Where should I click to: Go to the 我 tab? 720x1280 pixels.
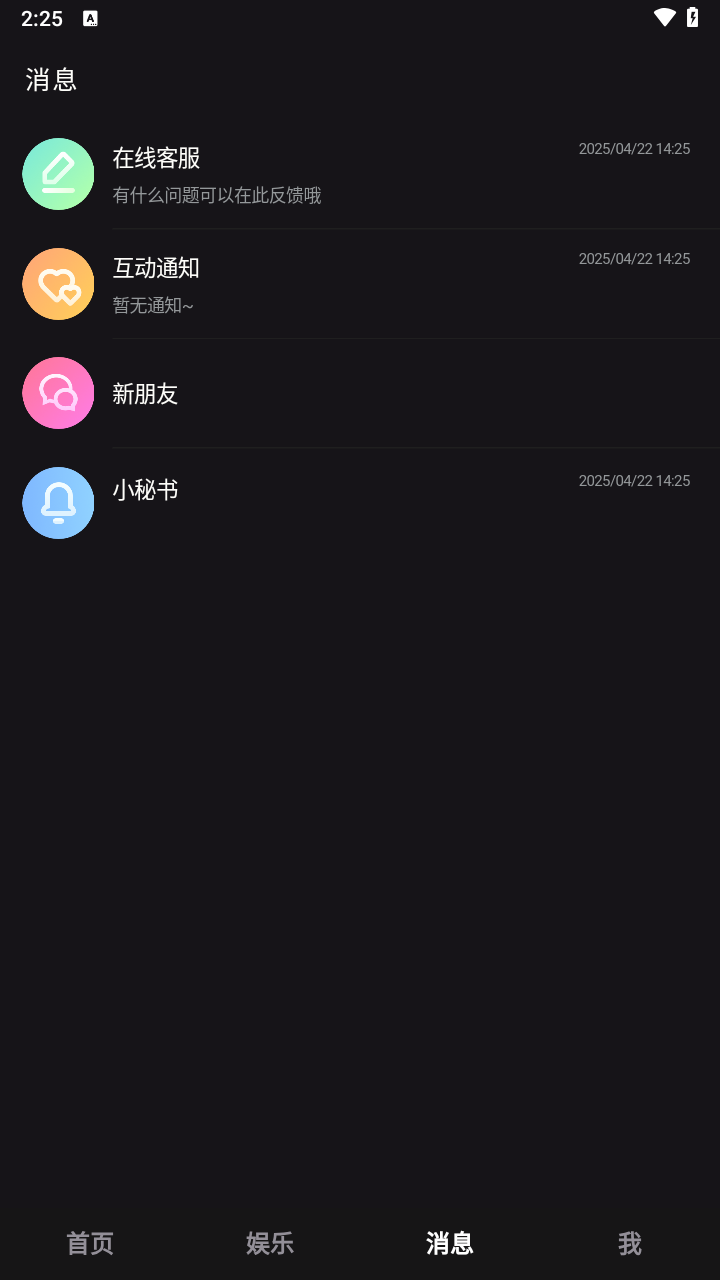[630, 1243]
